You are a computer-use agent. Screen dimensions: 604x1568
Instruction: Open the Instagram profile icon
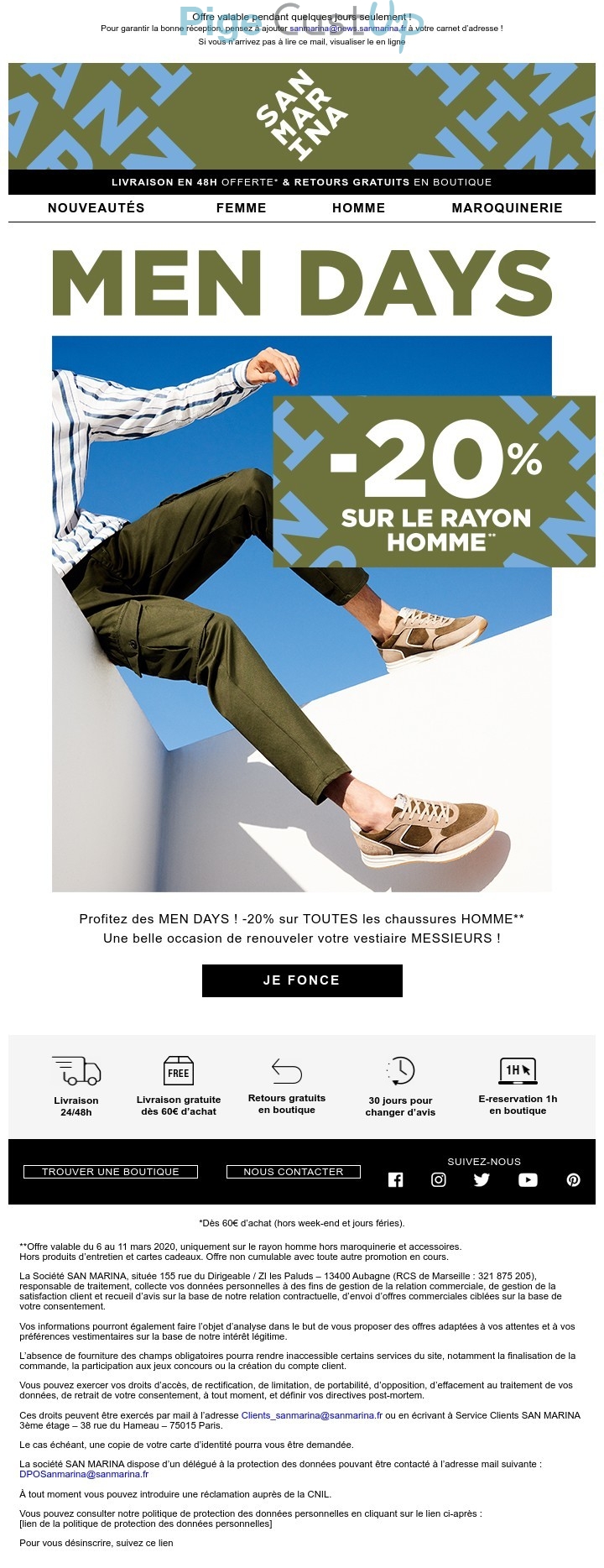tap(439, 1179)
